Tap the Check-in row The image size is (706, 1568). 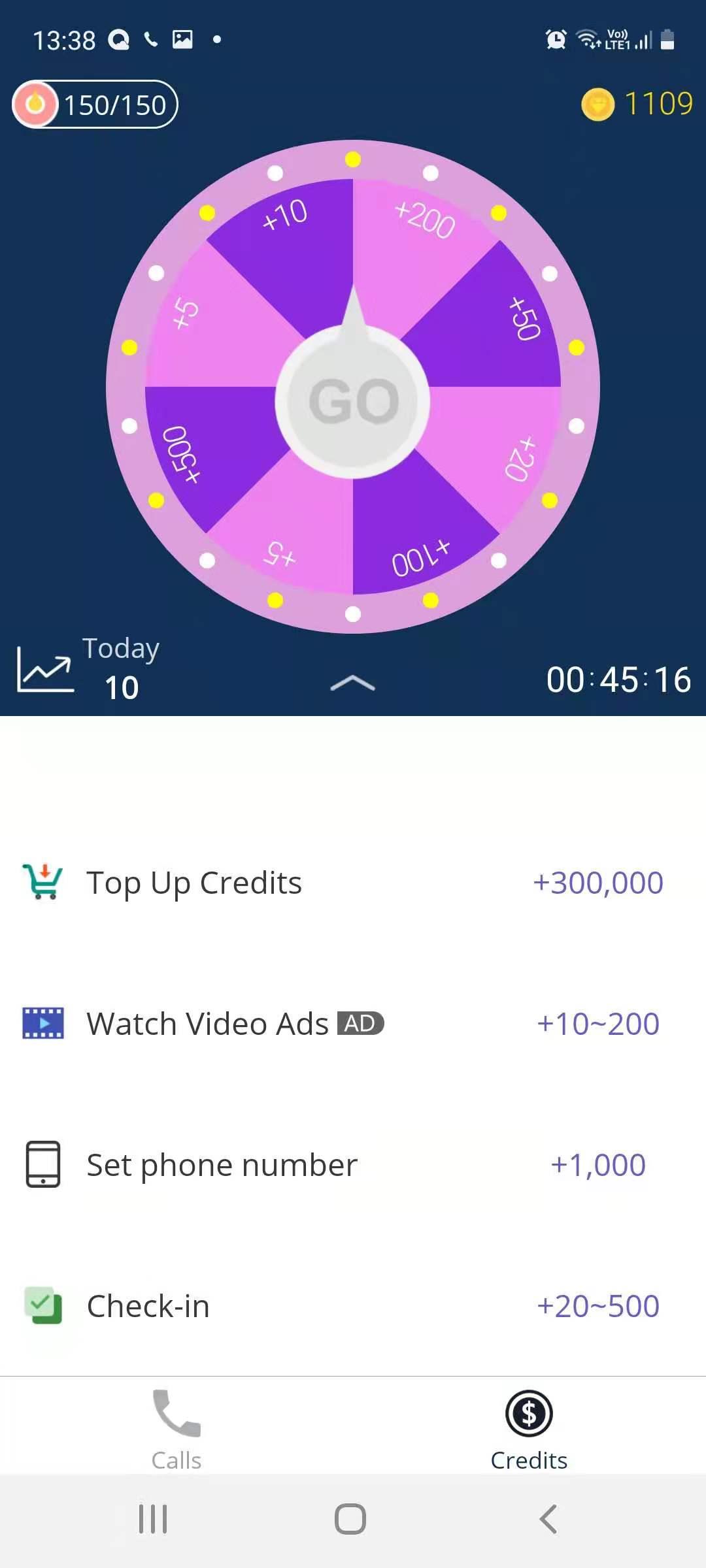(x=353, y=1306)
